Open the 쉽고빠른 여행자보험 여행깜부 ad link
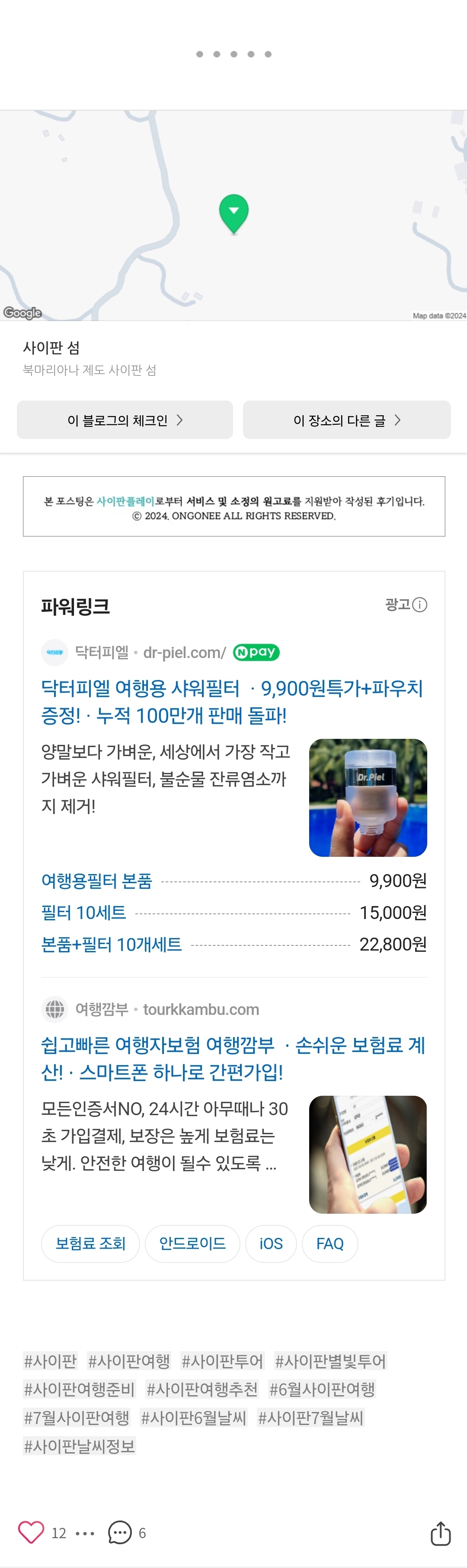 (232, 1059)
